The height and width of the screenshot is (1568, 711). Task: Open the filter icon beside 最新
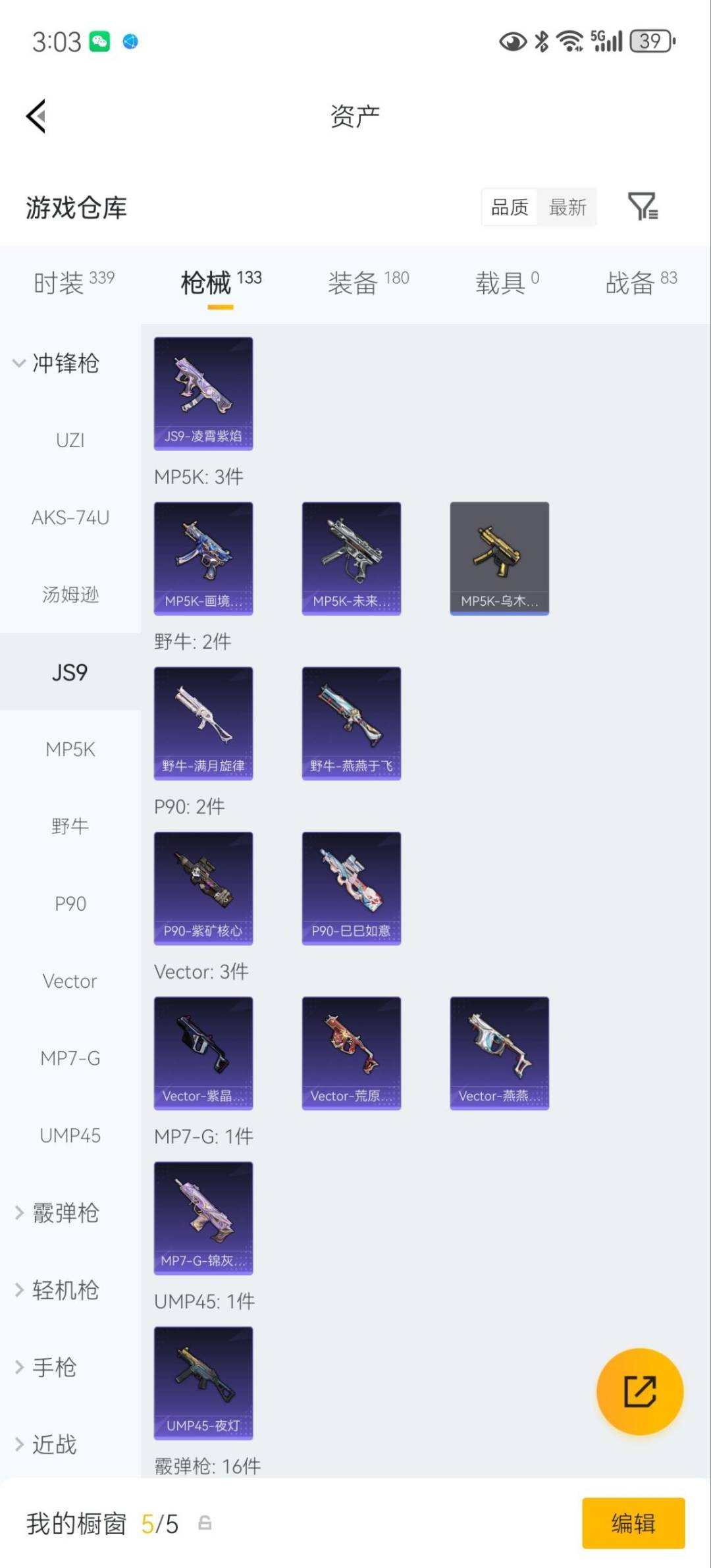[x=643, y=207]
